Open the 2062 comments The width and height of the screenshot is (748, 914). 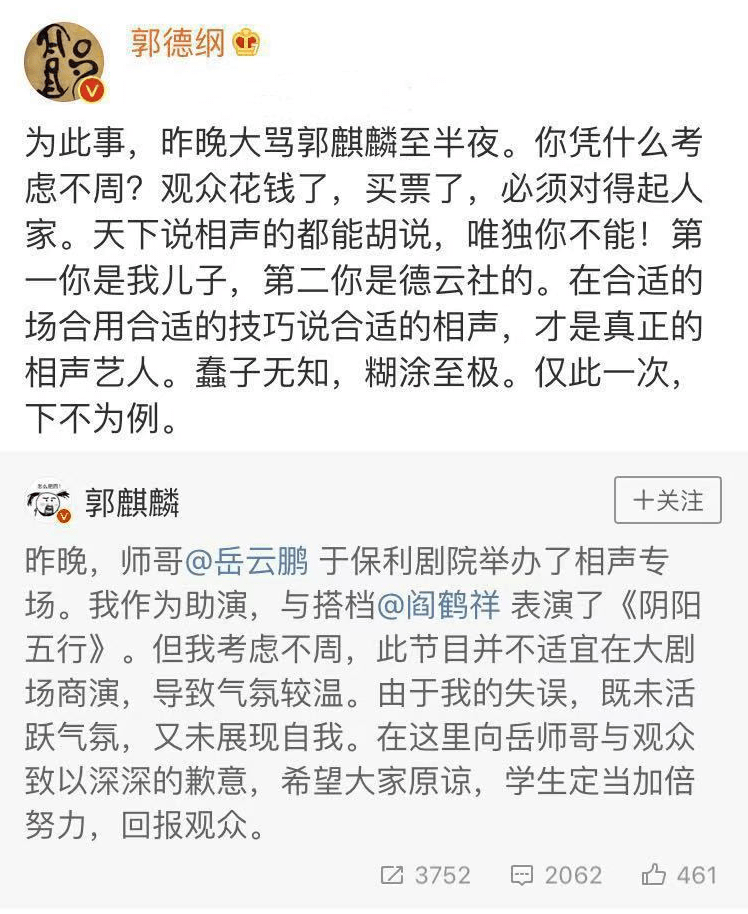point(556,875)
